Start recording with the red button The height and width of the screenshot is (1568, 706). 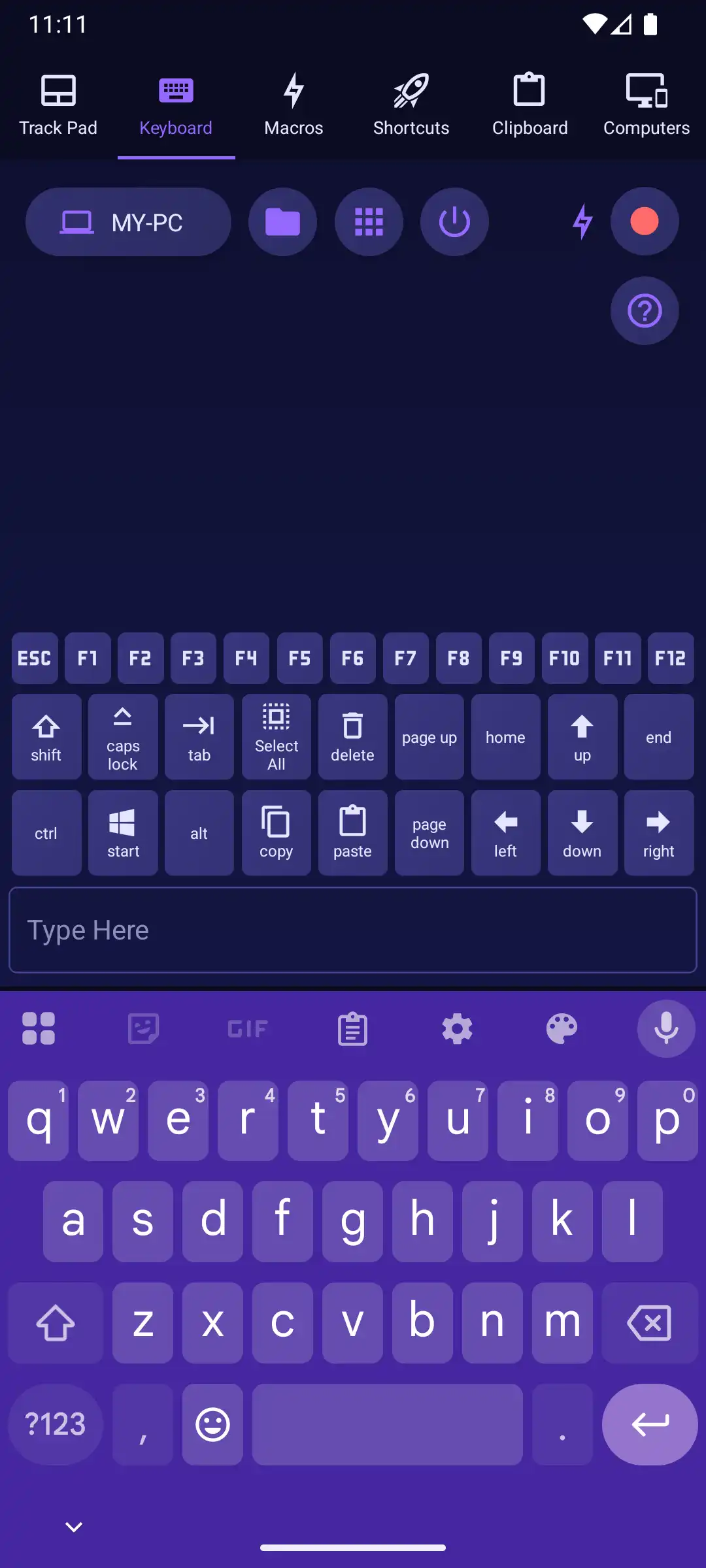click(x=644, y=221)
